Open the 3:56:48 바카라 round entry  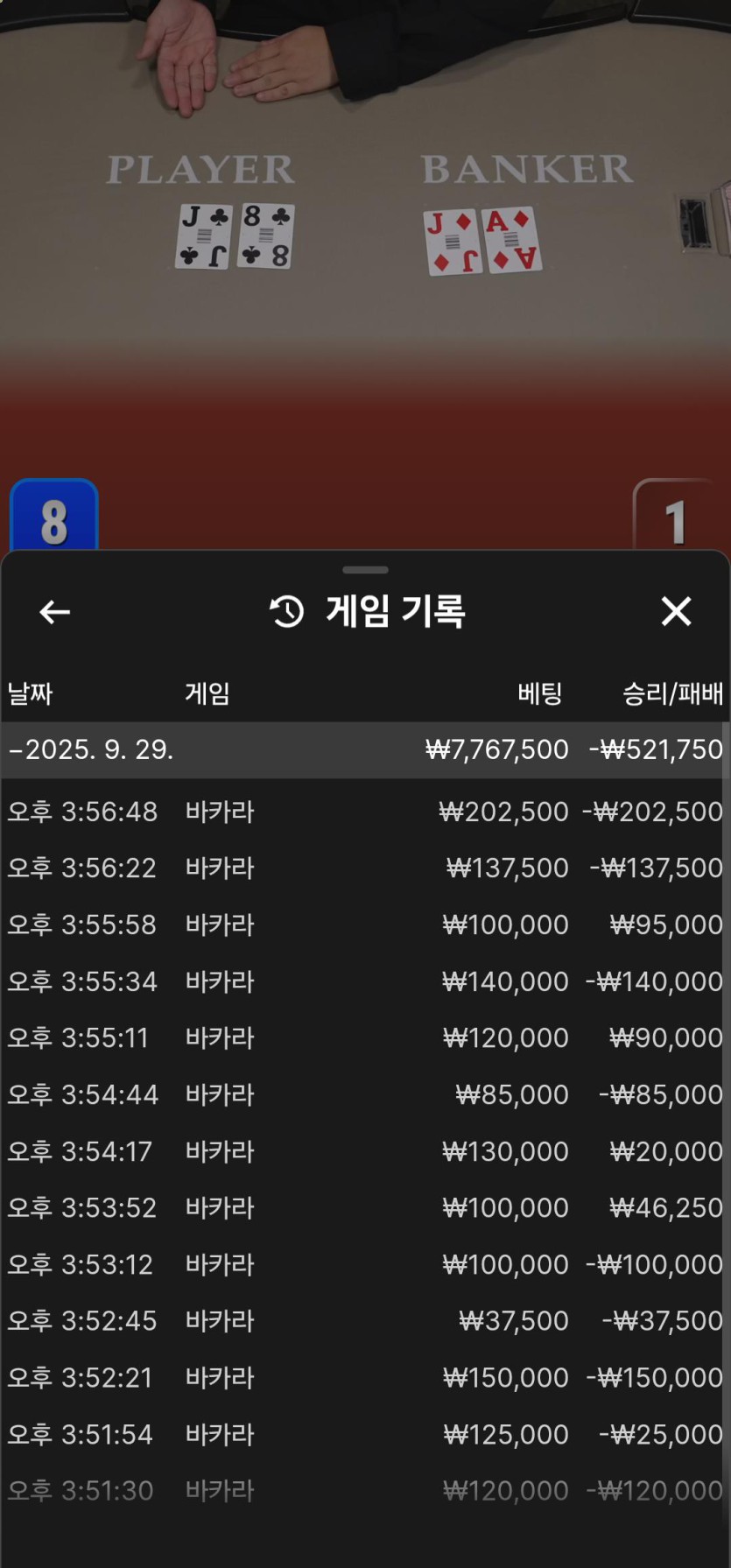[x=365, y=811]
